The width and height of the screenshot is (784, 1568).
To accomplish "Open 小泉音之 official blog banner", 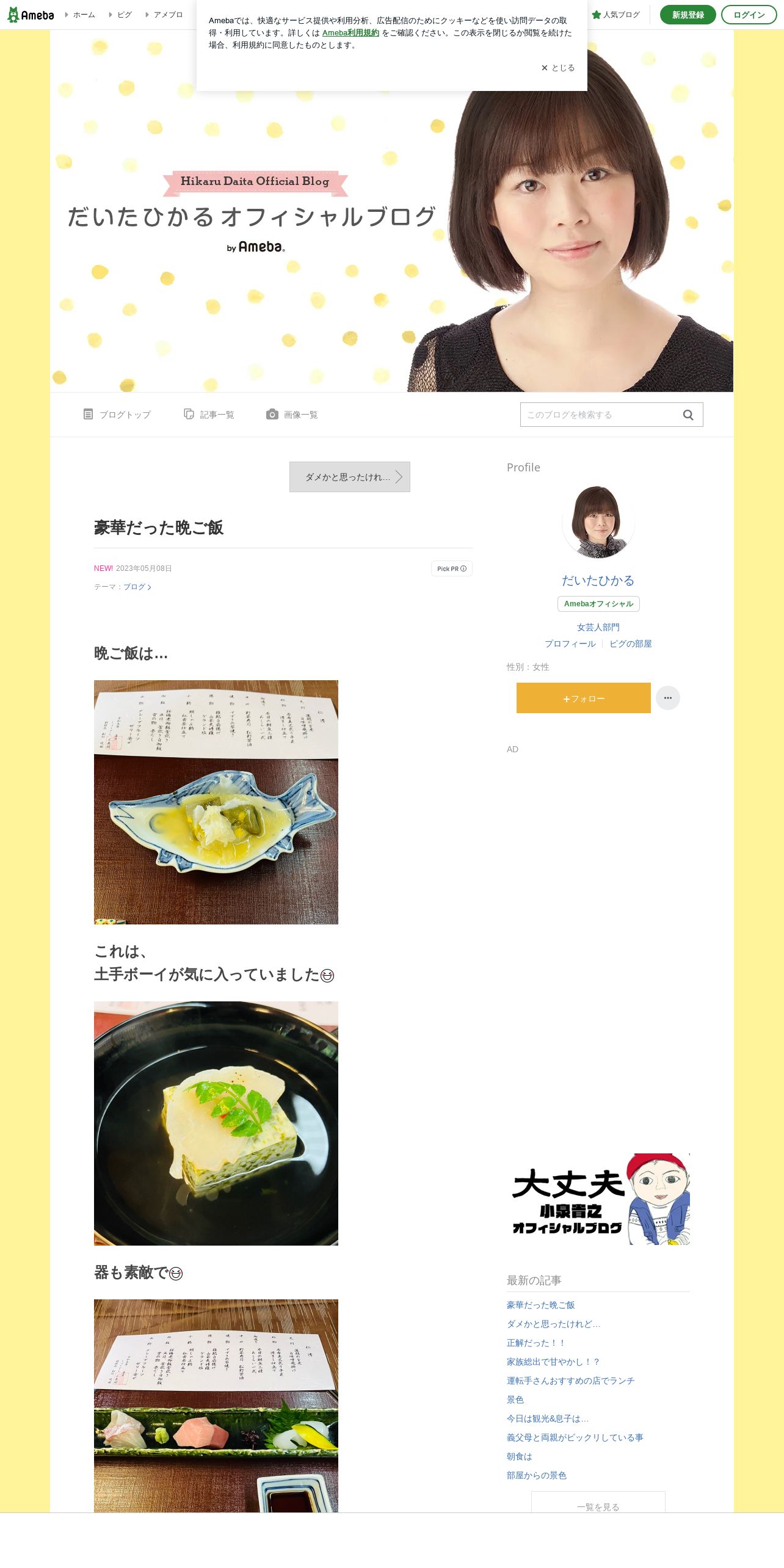I will point(598,1199).
